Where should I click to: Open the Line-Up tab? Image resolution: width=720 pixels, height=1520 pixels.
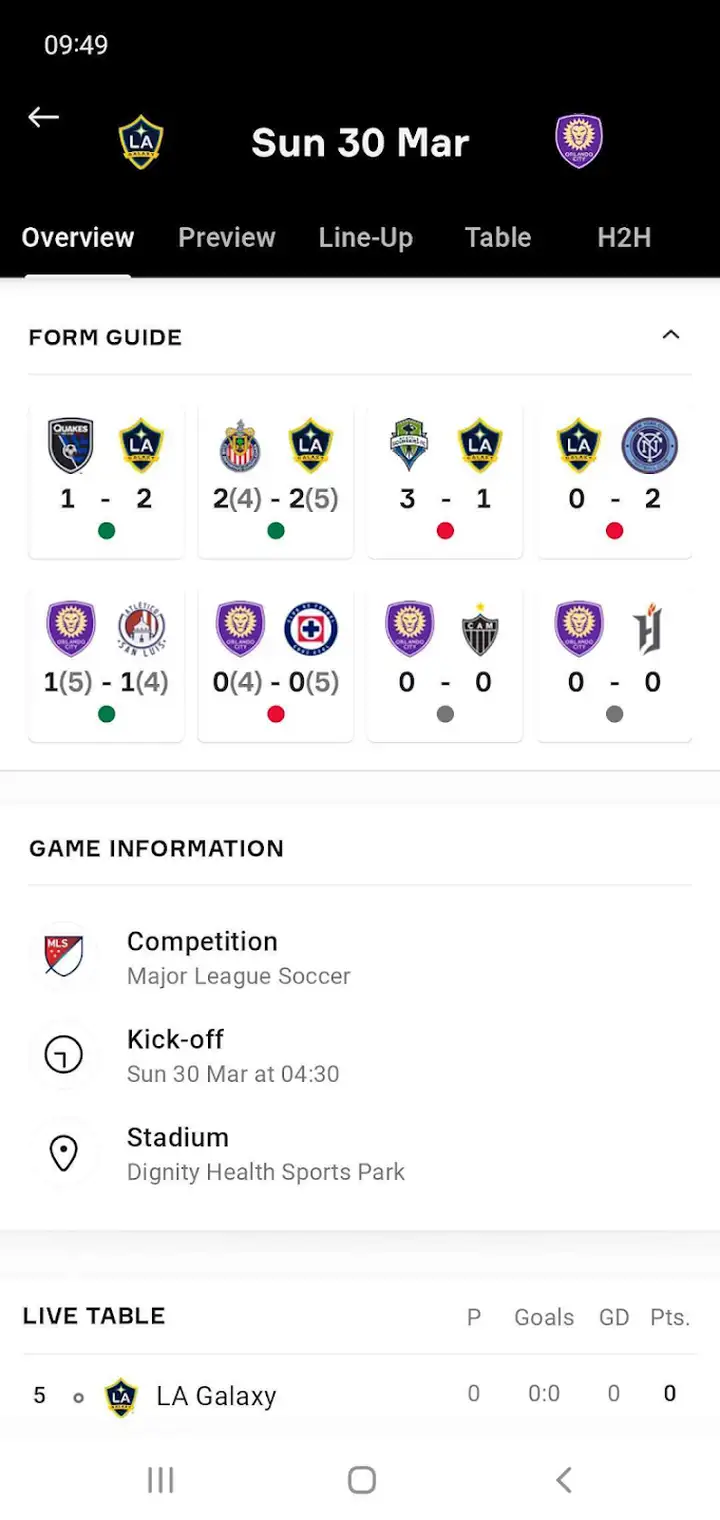pyautogui.click(x=366, y=237)
